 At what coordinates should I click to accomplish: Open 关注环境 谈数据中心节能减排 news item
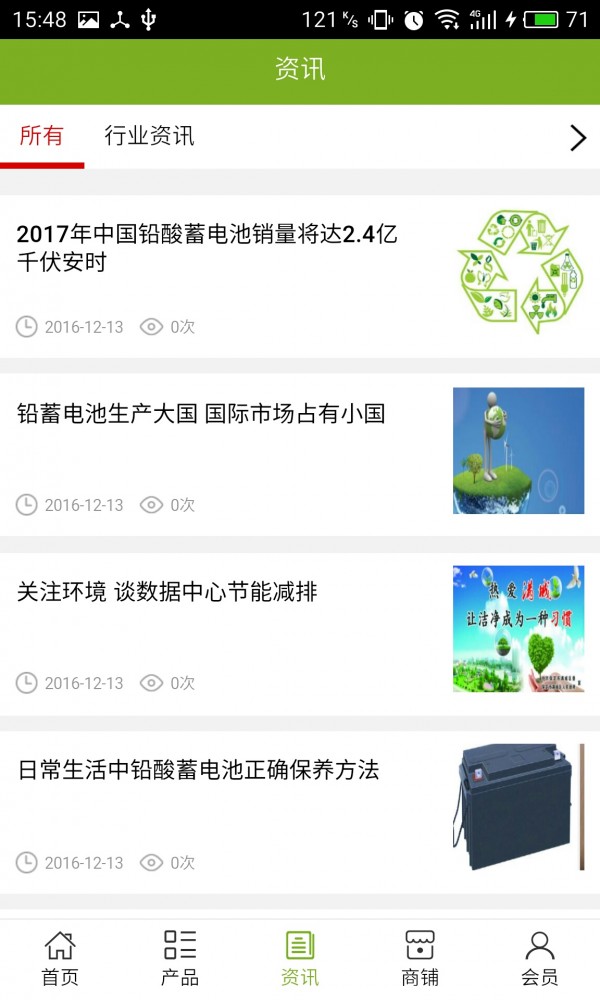point(167,592)
